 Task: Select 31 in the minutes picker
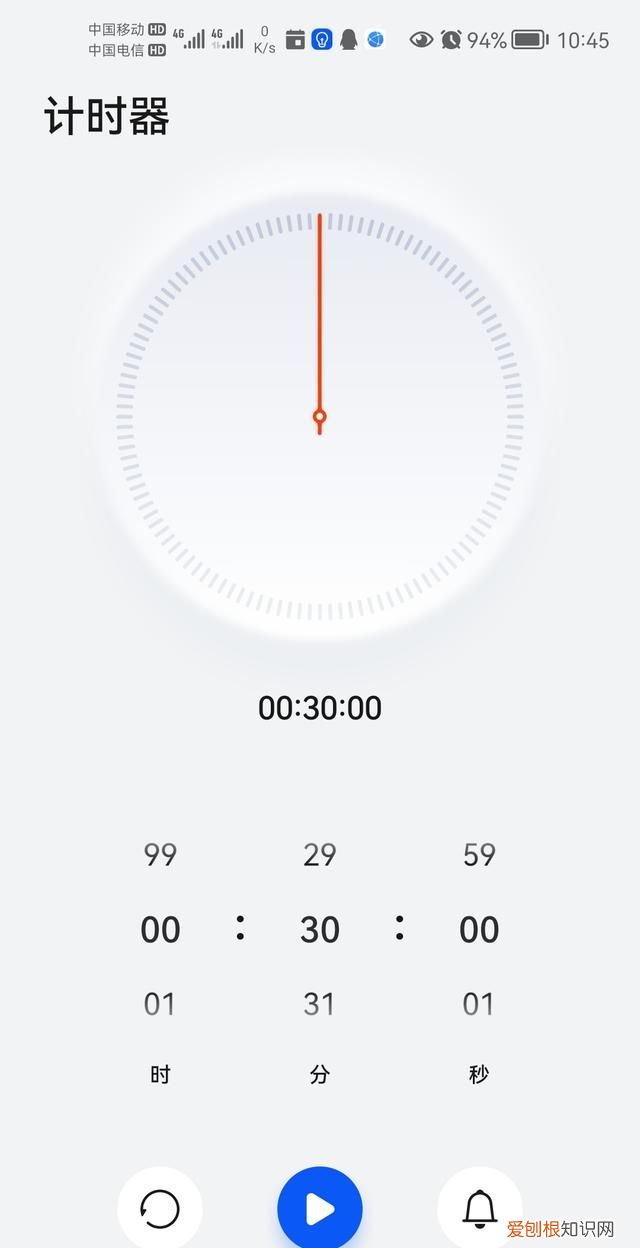click(320, 1003)
